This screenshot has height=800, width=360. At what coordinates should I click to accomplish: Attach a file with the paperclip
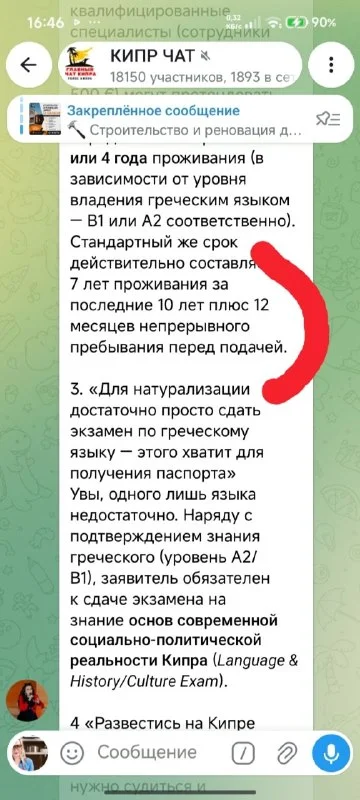pos(286,753)
